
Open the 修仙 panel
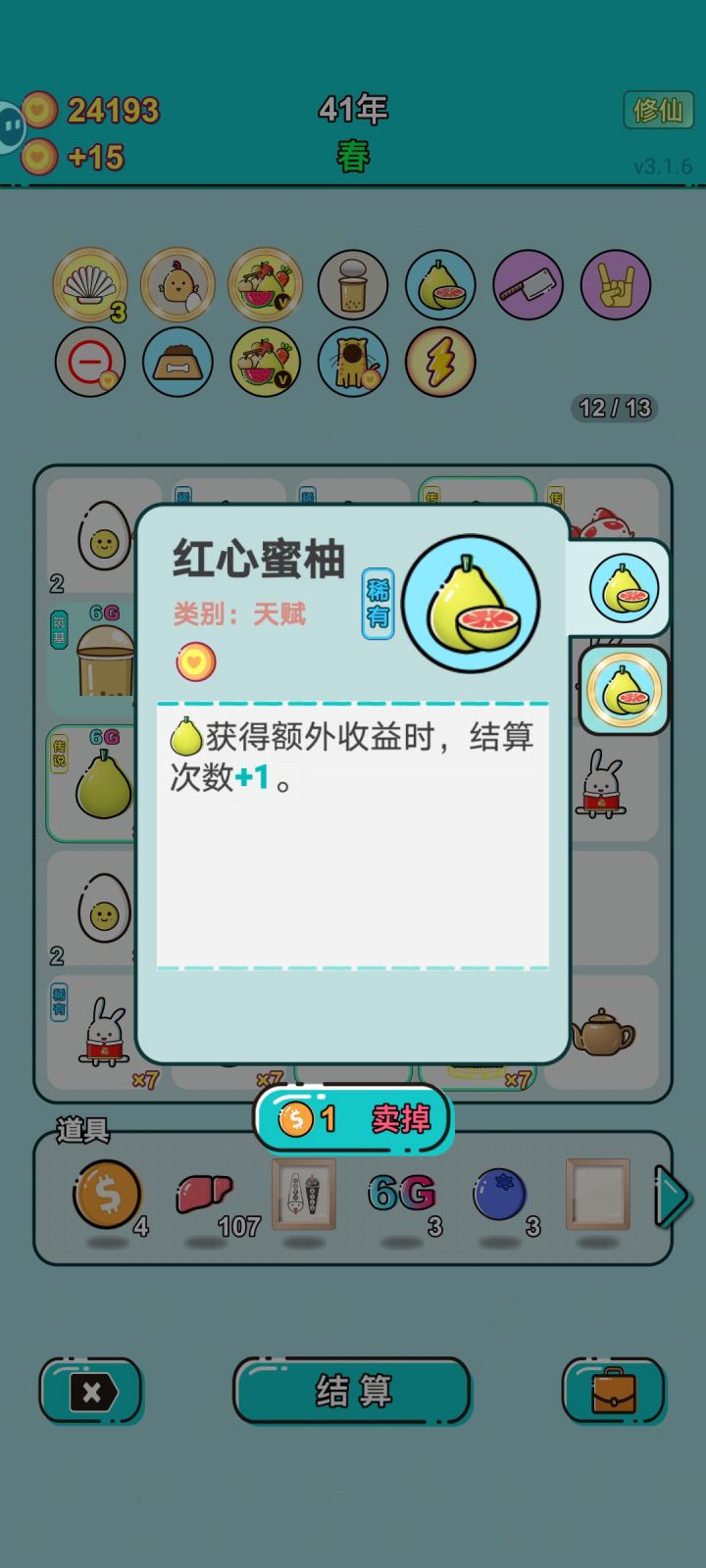[658, 110]
